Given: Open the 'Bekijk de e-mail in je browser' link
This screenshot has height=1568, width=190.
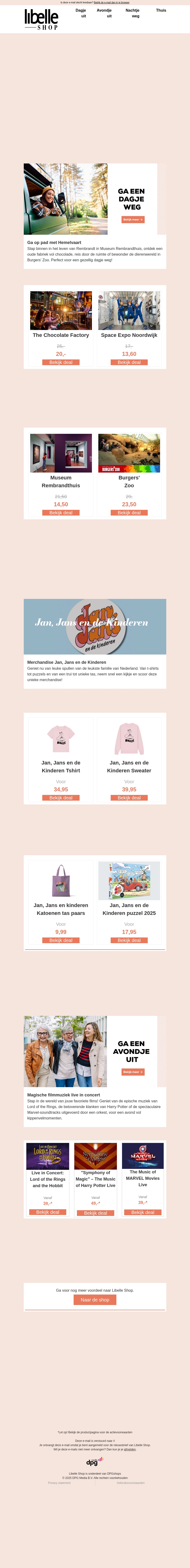Looking at the screenshot, I should (111, 2).
